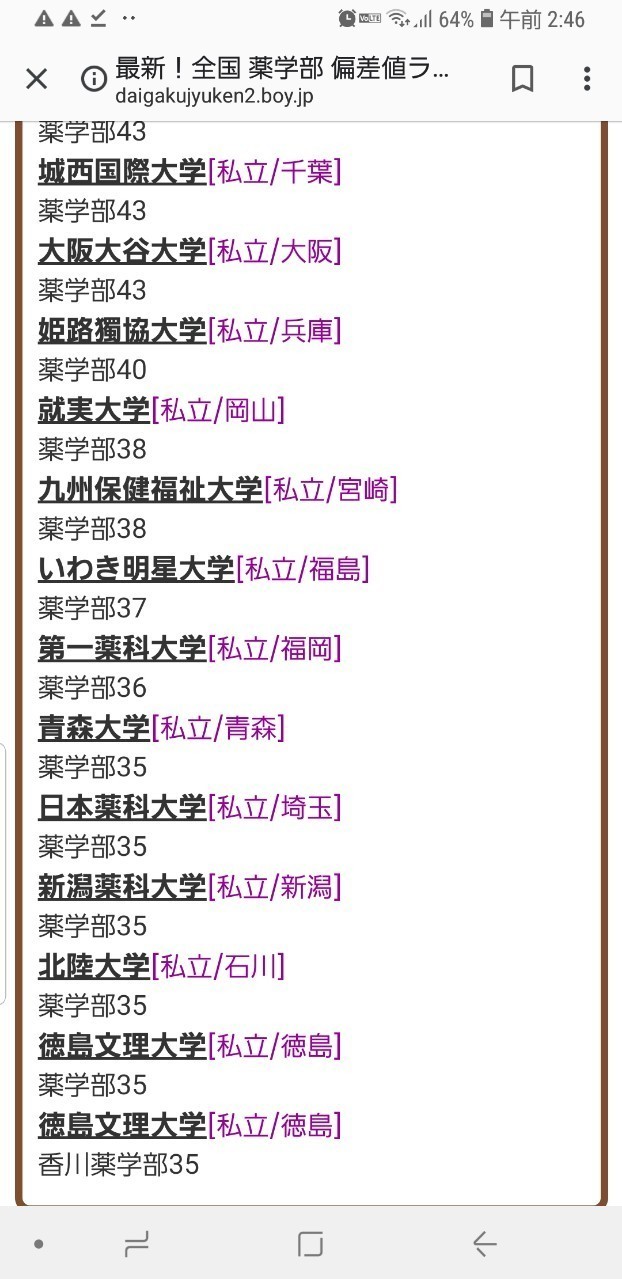Open 徳島文理大学 link above 香川薬学部35

coord(121,1125)
